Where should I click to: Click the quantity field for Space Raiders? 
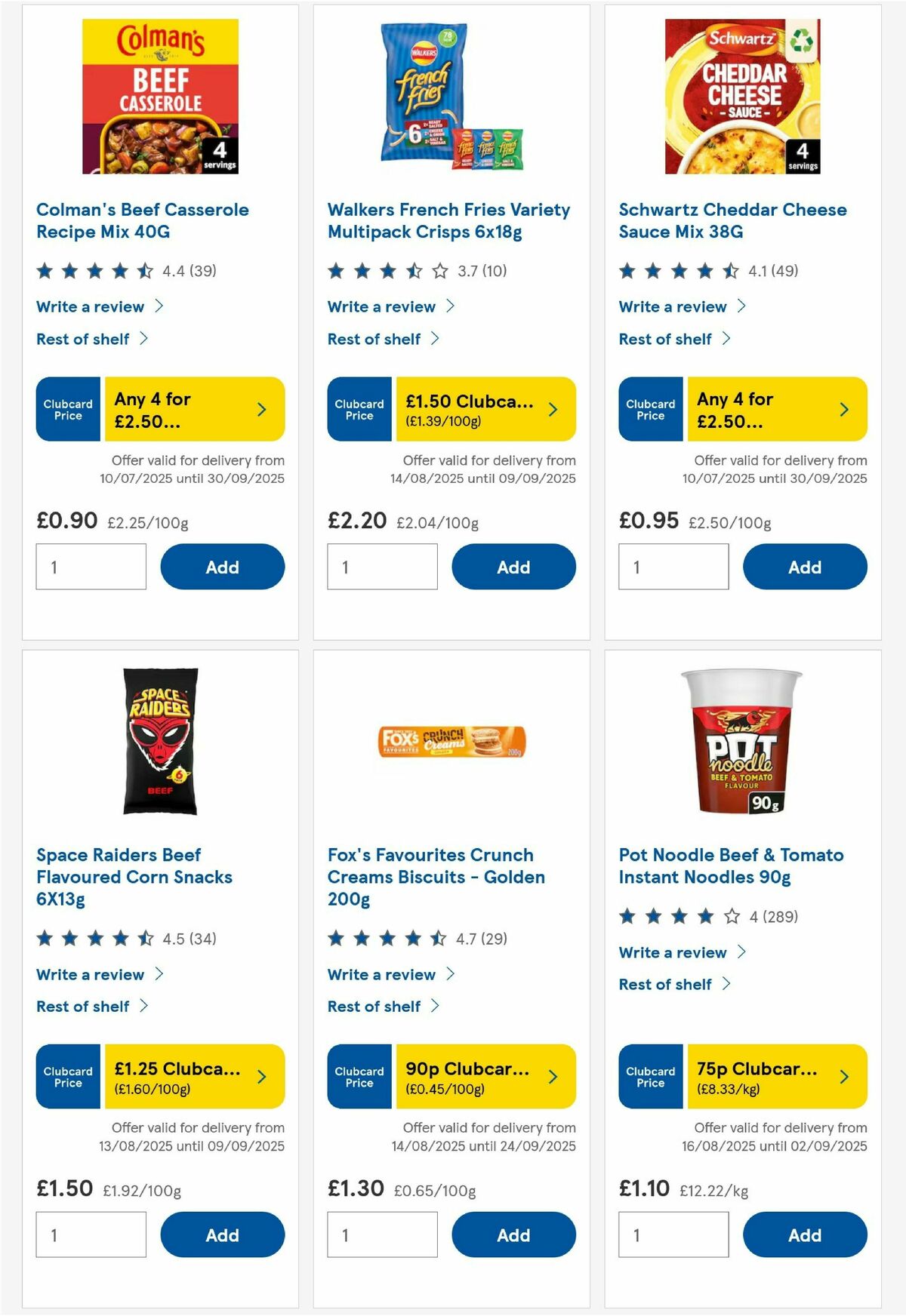click(91, 1235)
